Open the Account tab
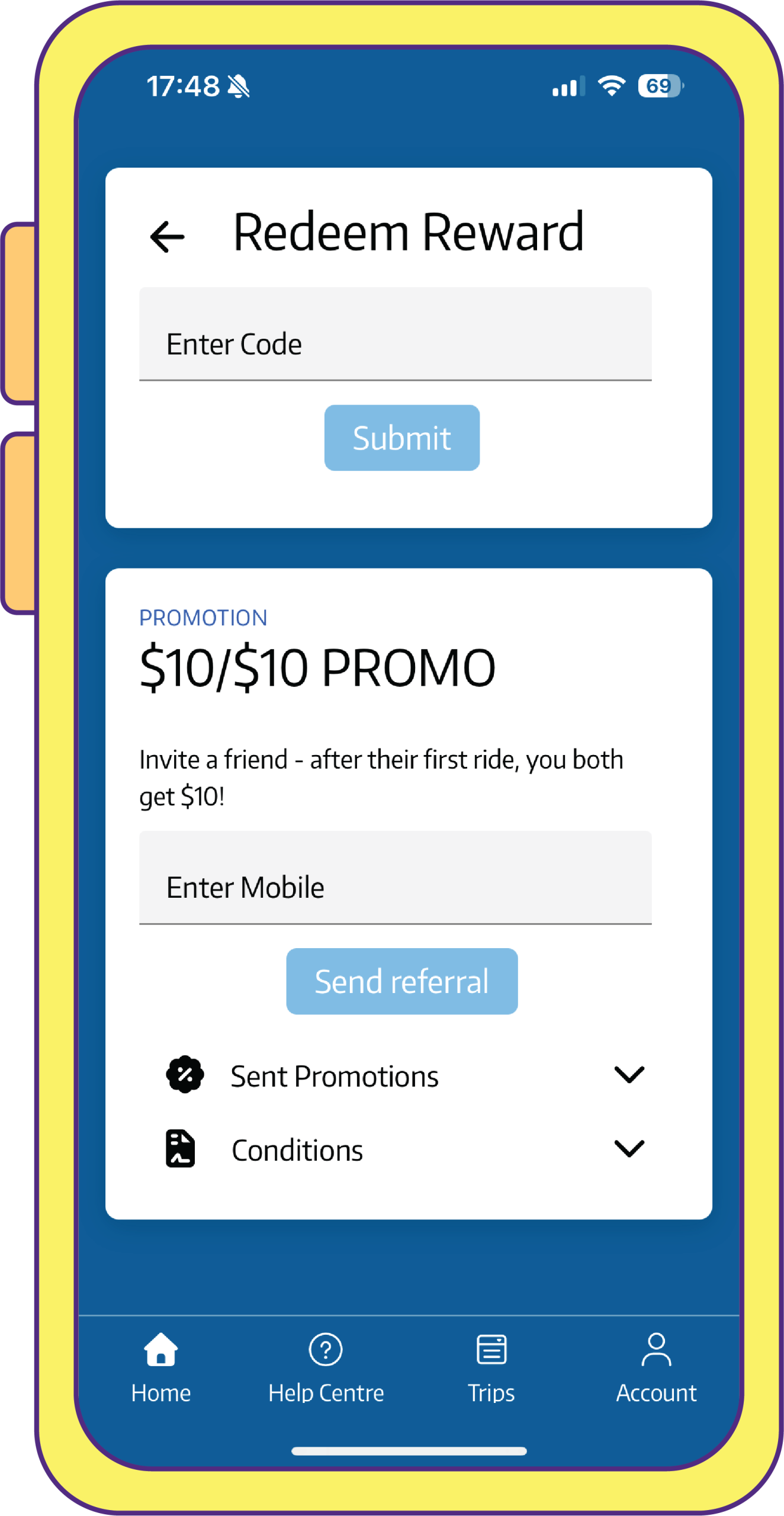 point(656,1368)
